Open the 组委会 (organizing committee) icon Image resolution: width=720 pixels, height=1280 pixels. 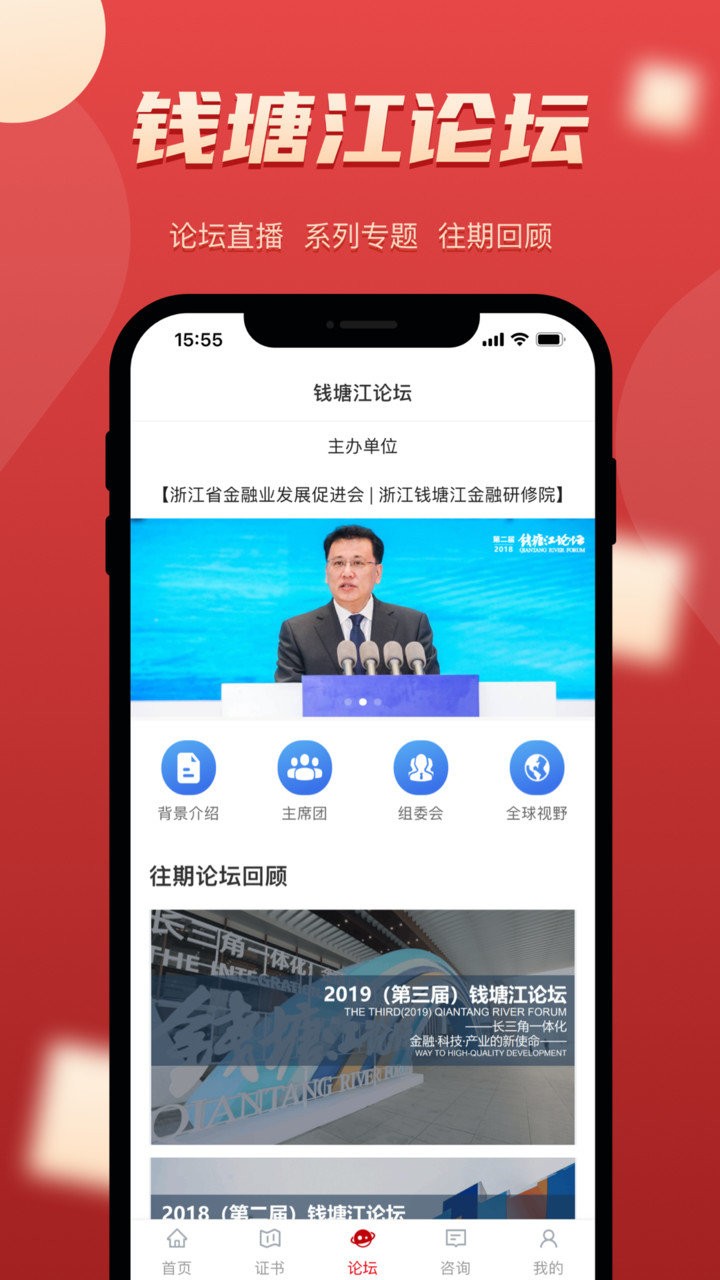pyautogui.click(x=422, y=768)
